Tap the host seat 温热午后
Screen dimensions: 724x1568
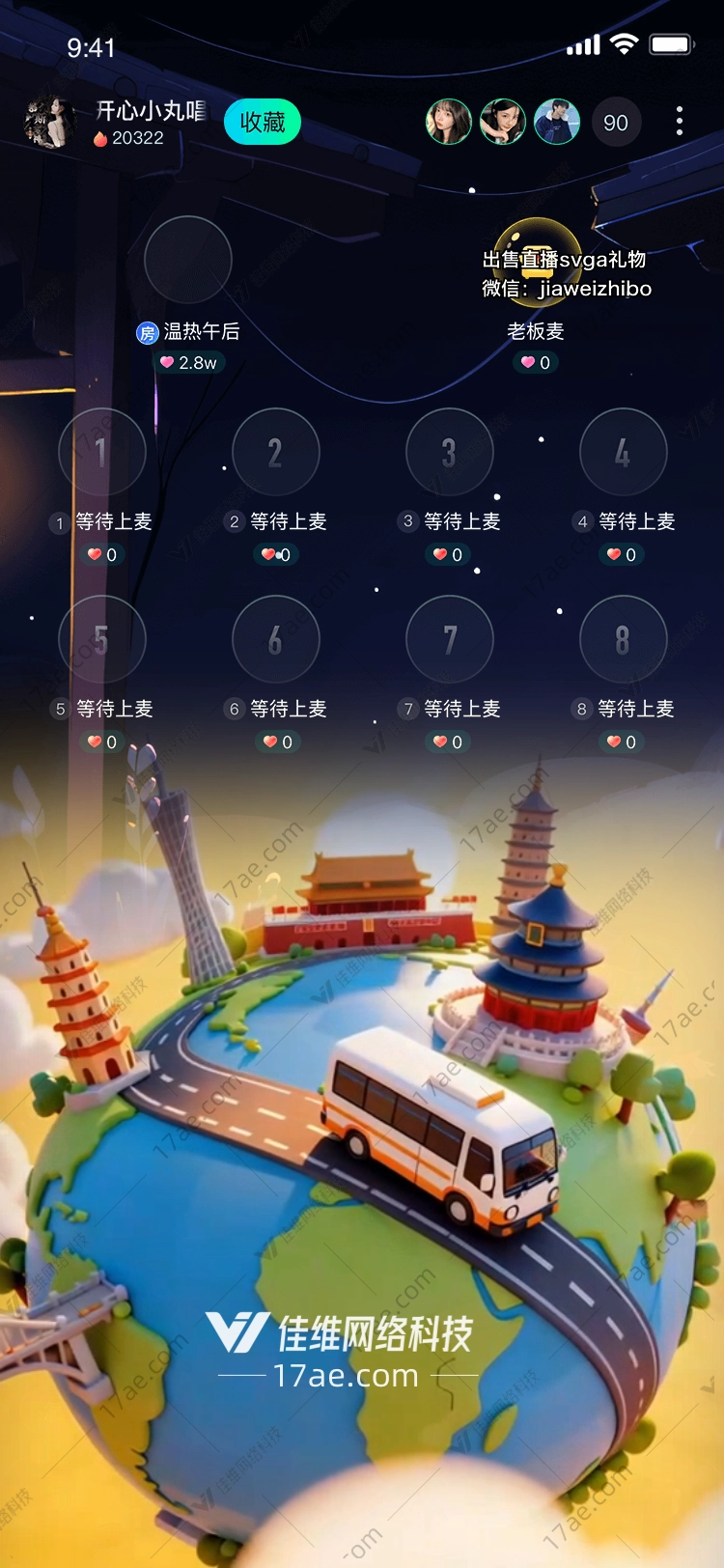[188, 261]
